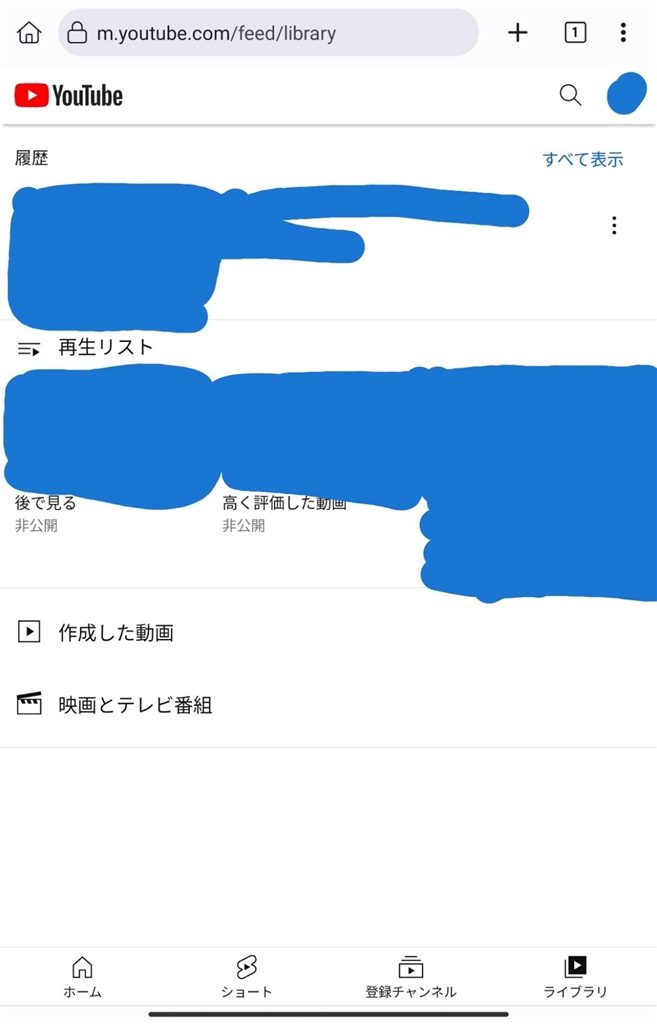Viewport: 657px width, 1024px height.
Task: Tap the YouTube logo
Action: [x=69, y=95]
